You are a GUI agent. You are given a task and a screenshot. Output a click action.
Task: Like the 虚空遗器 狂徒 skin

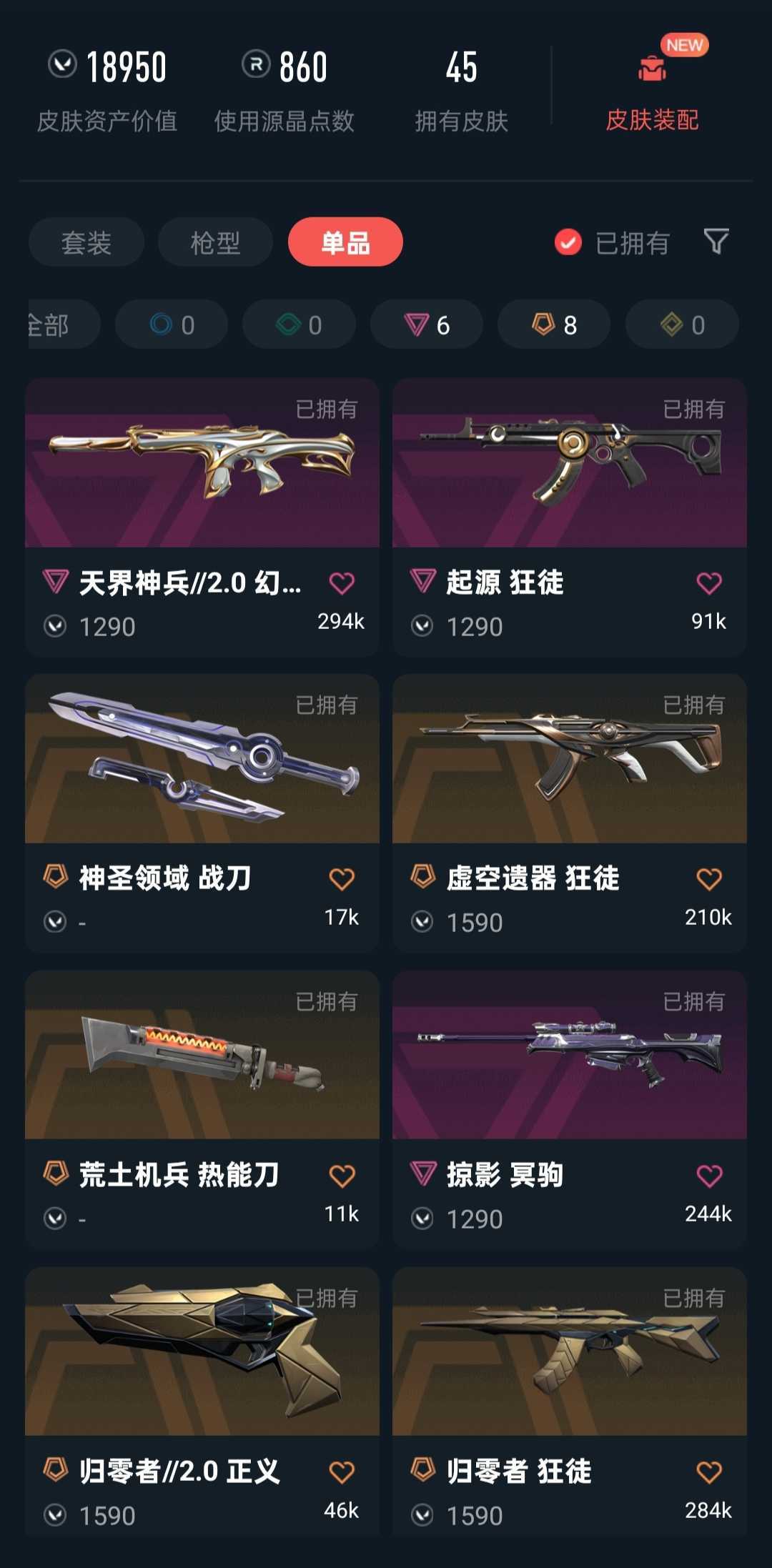[708, 879]
